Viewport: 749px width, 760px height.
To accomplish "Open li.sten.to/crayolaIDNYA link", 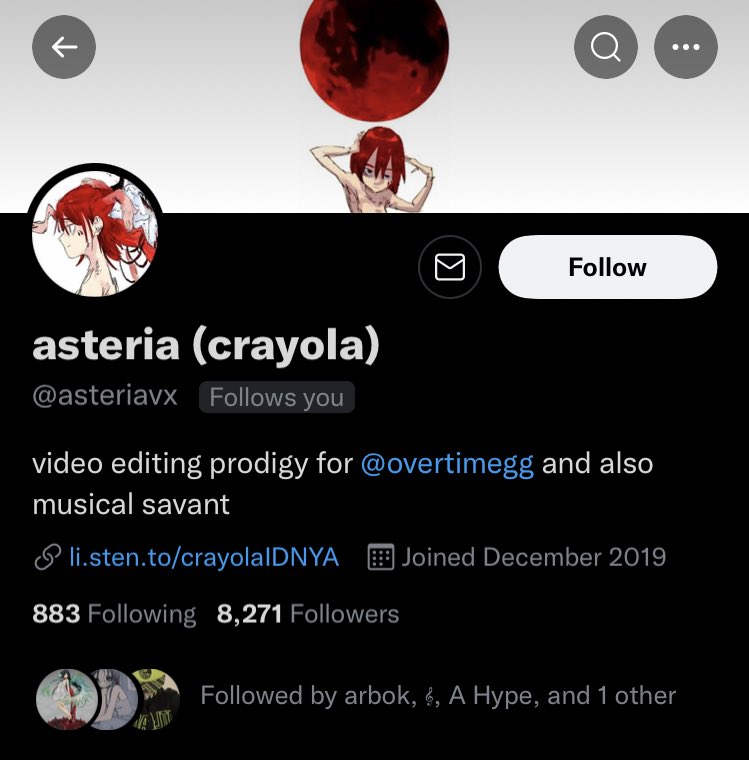I will click(203, 557).
